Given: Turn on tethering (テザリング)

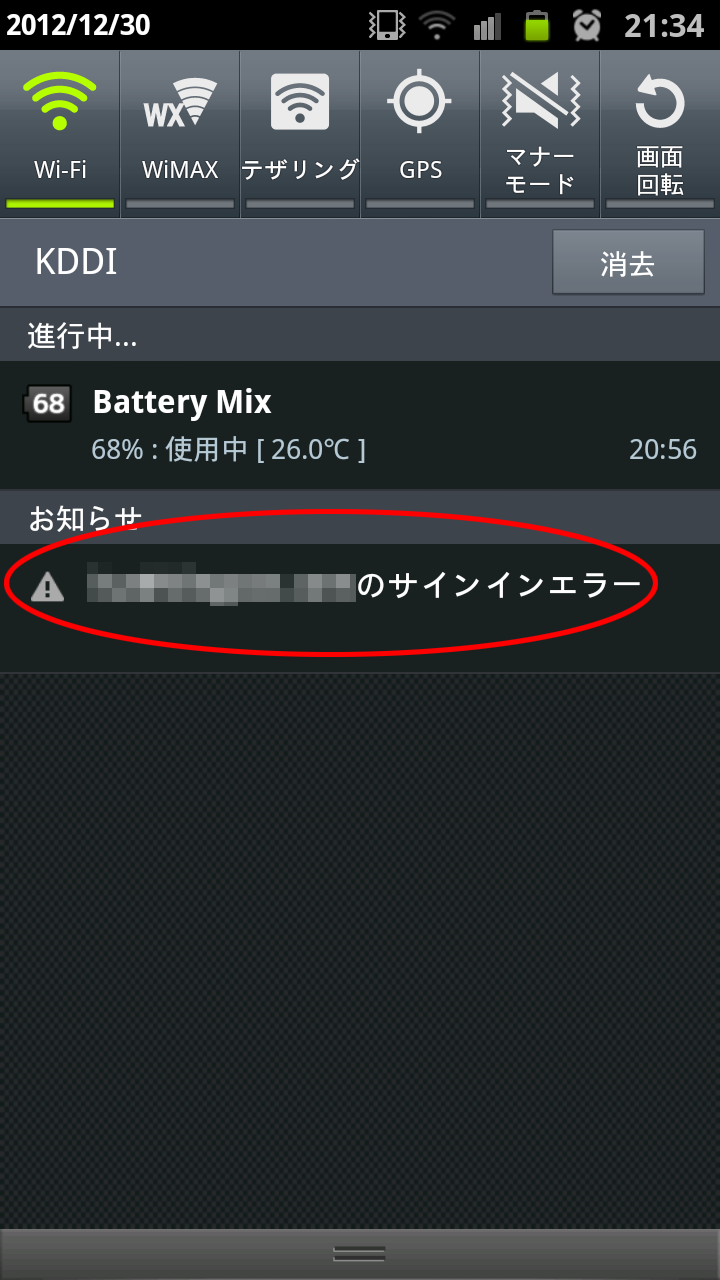Looking at the screenshot, I should 300,134.
